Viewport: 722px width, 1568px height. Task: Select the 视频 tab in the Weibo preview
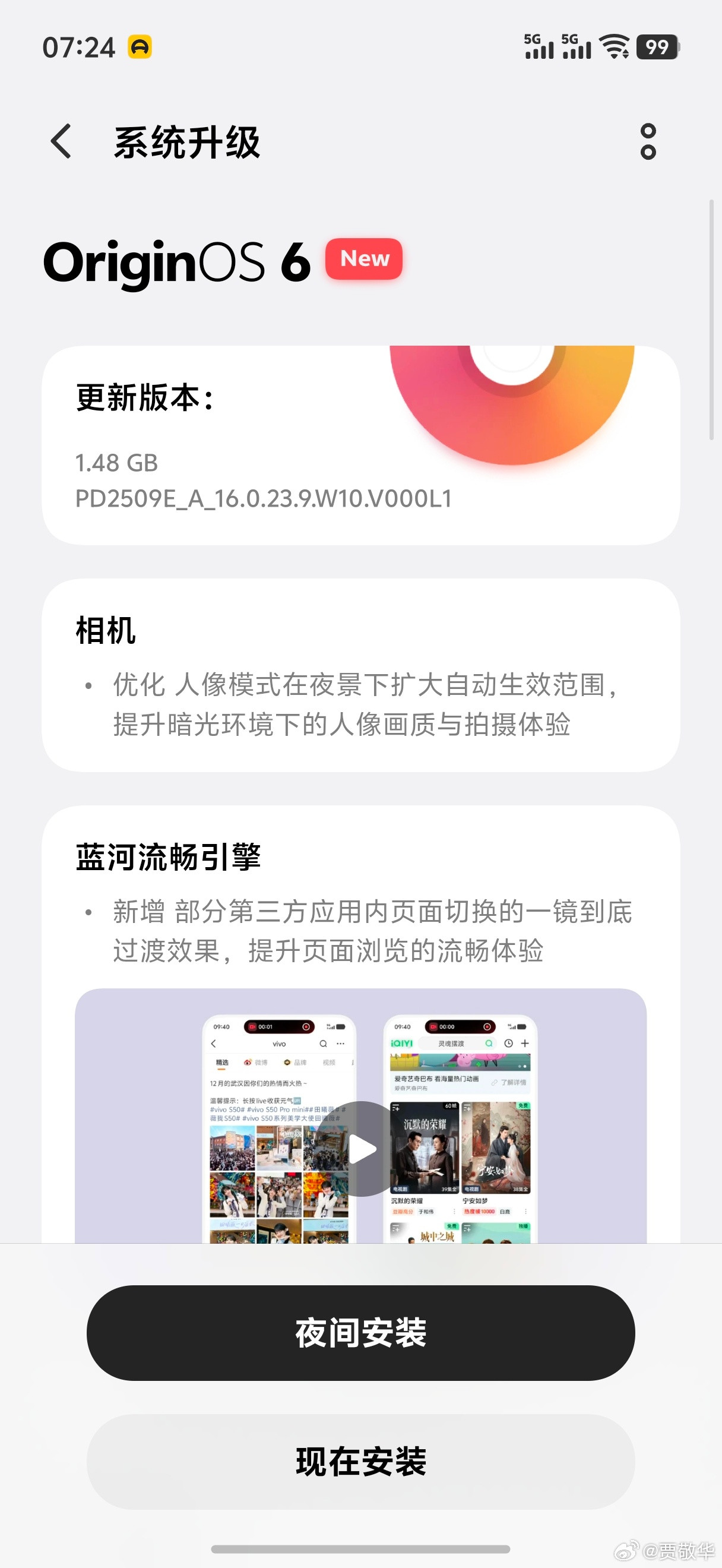click(x=329, y=1063)
